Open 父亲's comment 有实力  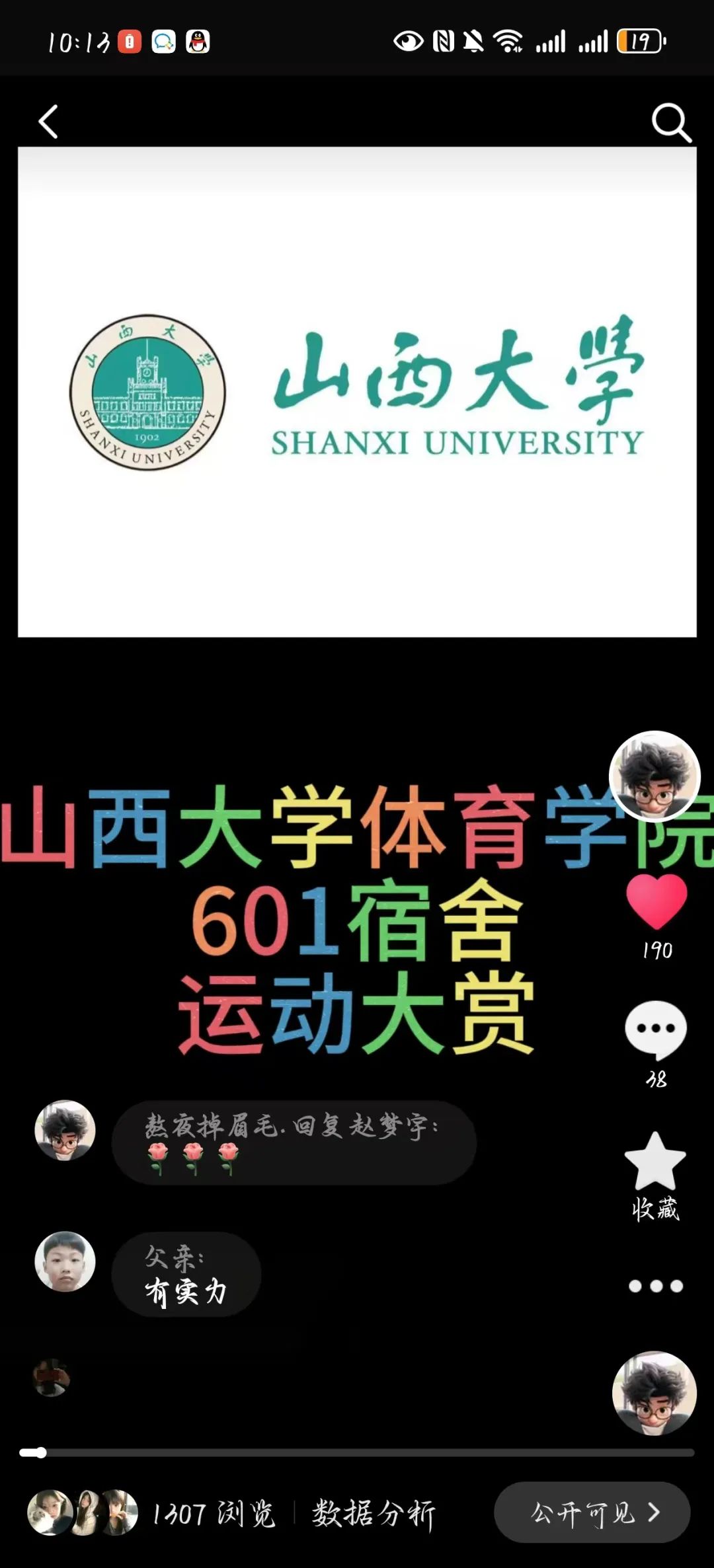(x=186, y=1275)
